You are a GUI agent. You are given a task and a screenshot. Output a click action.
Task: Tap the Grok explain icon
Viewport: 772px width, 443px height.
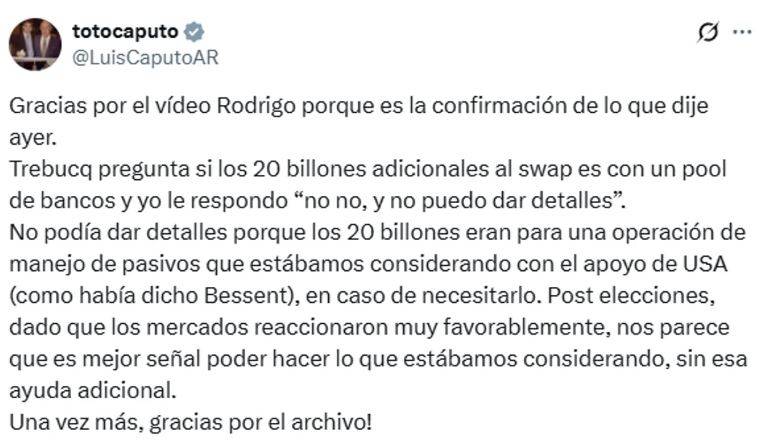pos(707,32)
